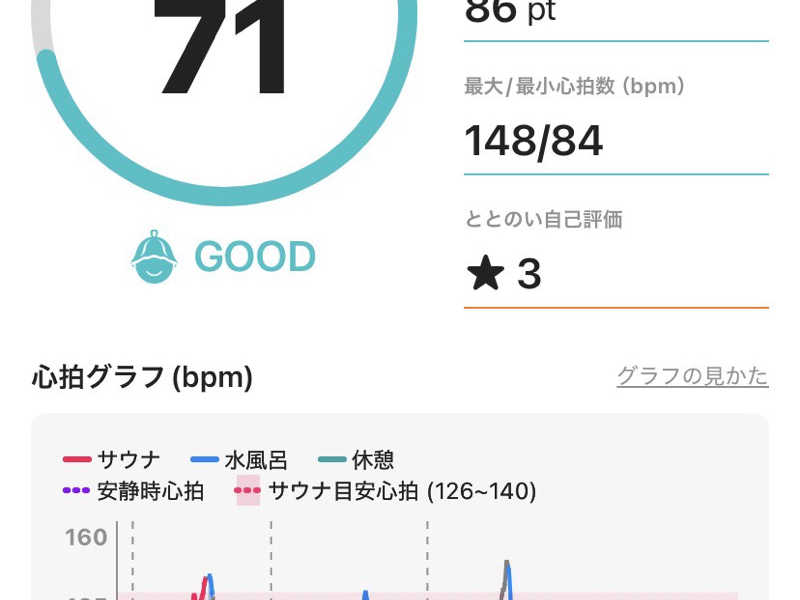Open the グラフの見かた help link
800x600 pixels.
click(692, 376)
